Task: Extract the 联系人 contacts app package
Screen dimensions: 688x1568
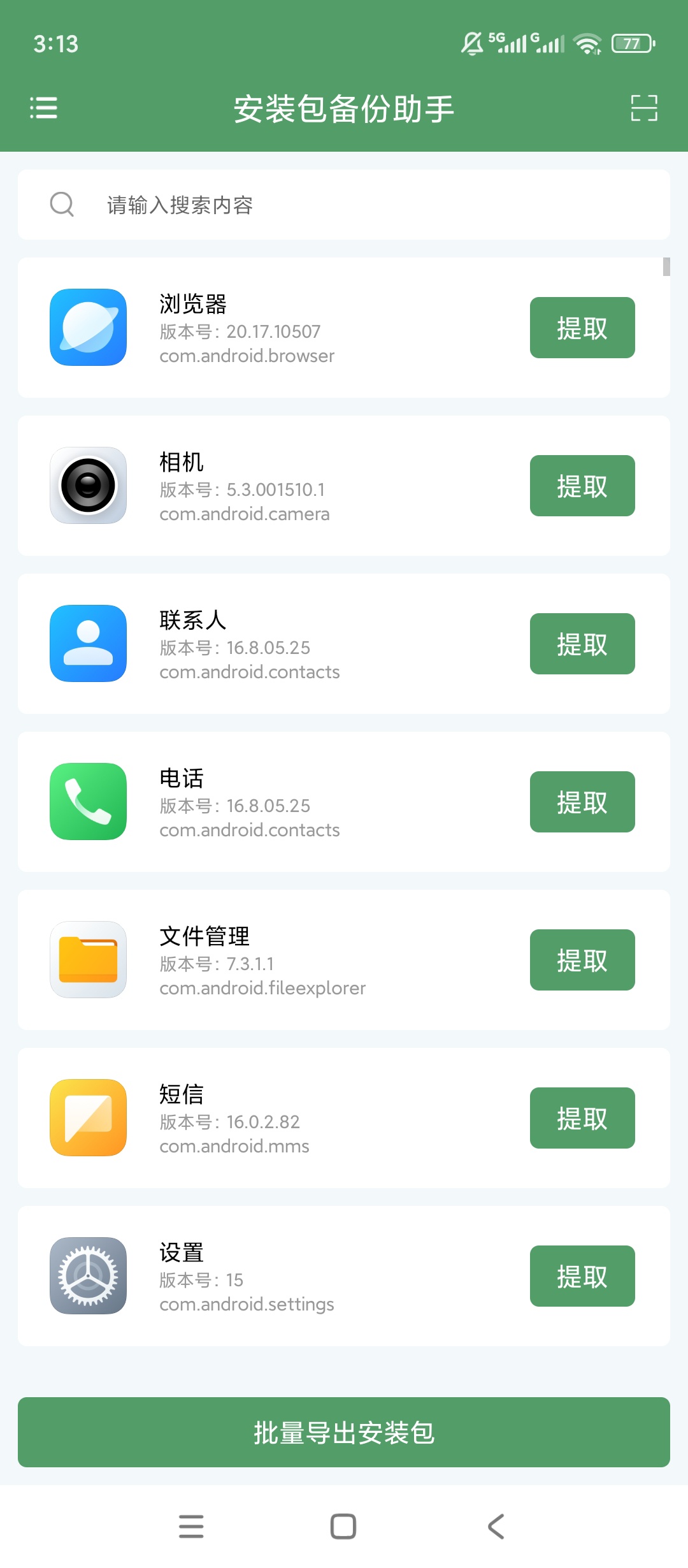Action: [582, 644]
